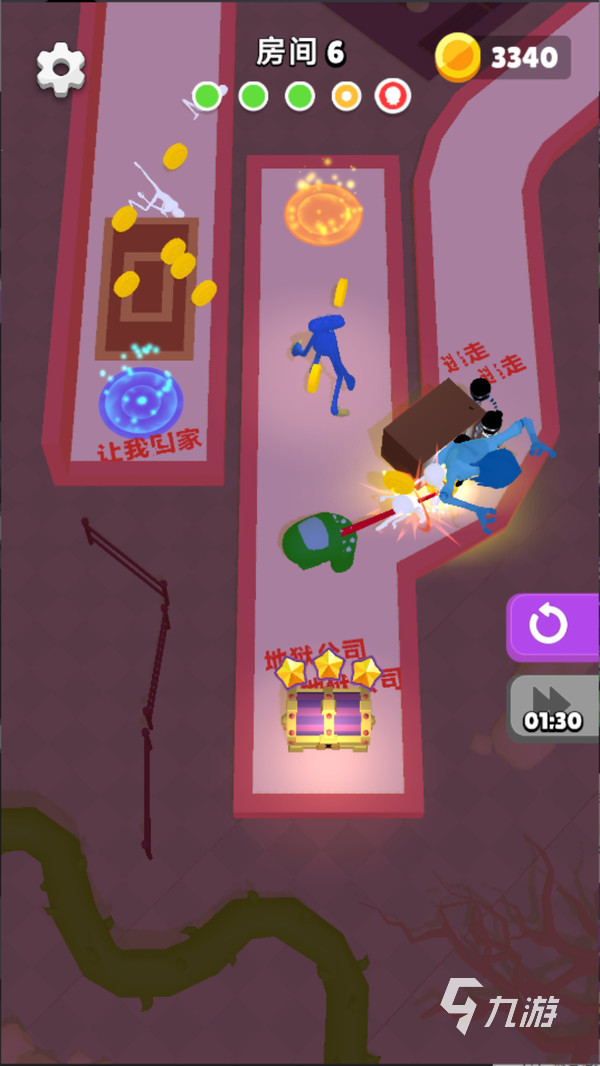Open the settings gear
Viewport: 600px width, 1066px height.
[x=61, y=68]
